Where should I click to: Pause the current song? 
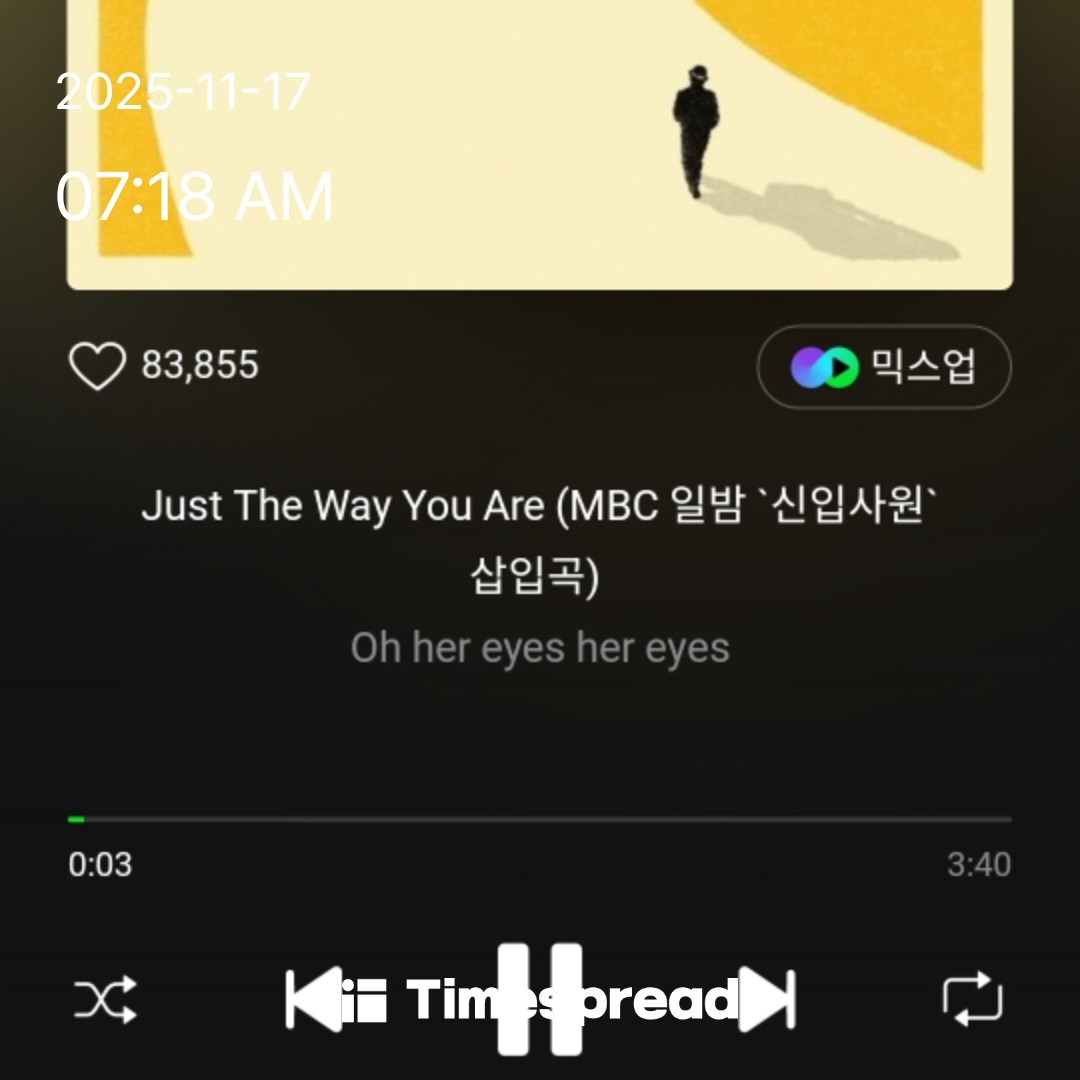pos(540,999)
